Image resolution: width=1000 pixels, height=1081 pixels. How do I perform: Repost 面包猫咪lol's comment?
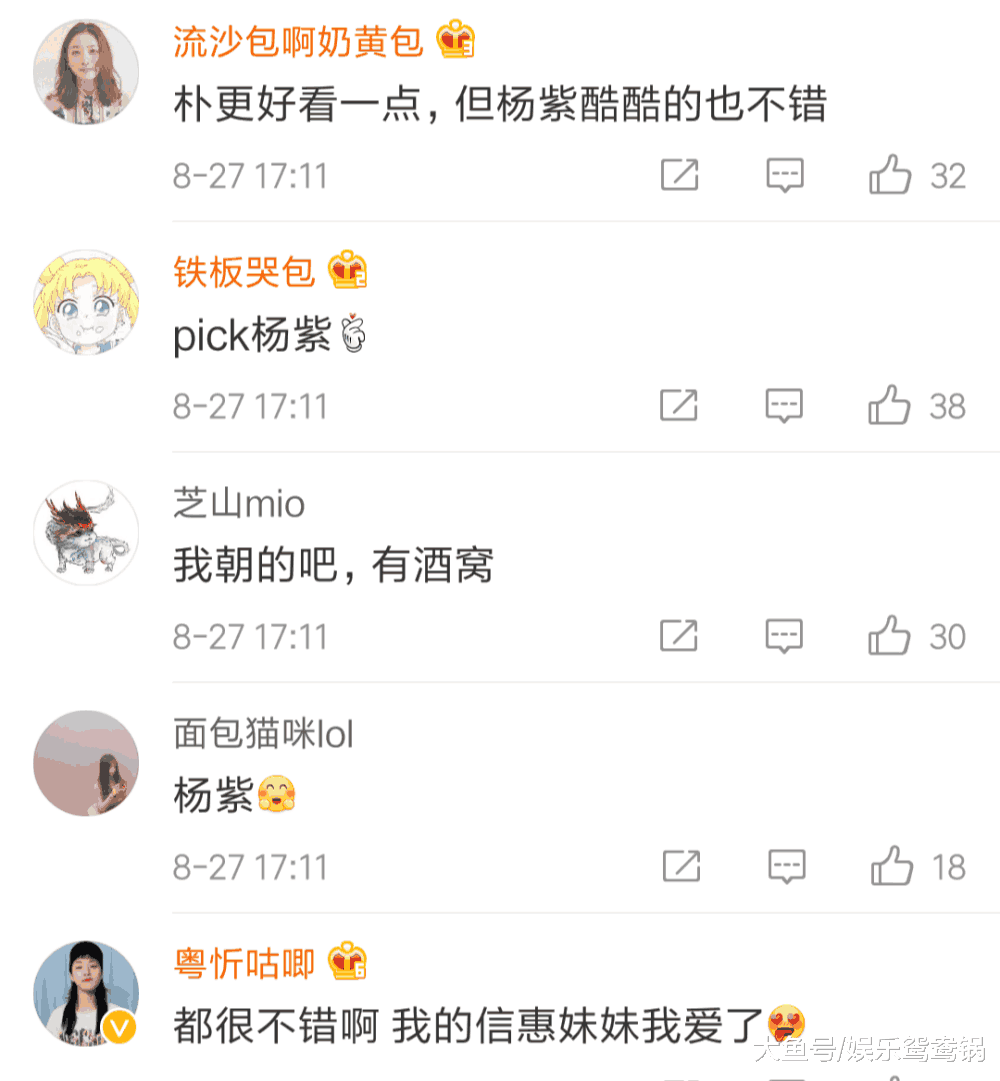pyautogui.click(x=681, y=866)
